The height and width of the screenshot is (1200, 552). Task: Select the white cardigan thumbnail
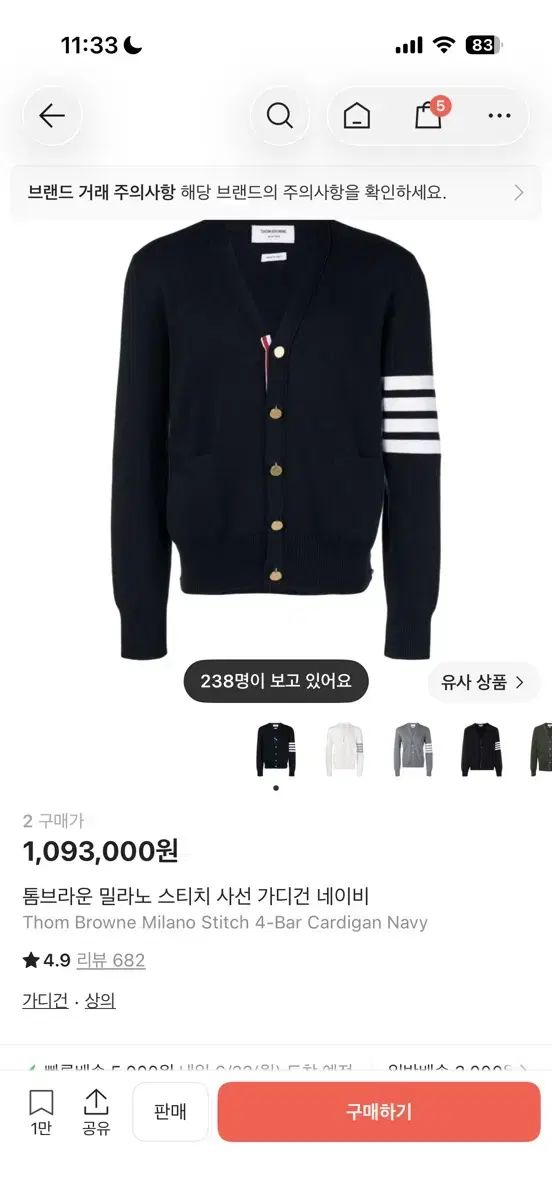(344, 749)
